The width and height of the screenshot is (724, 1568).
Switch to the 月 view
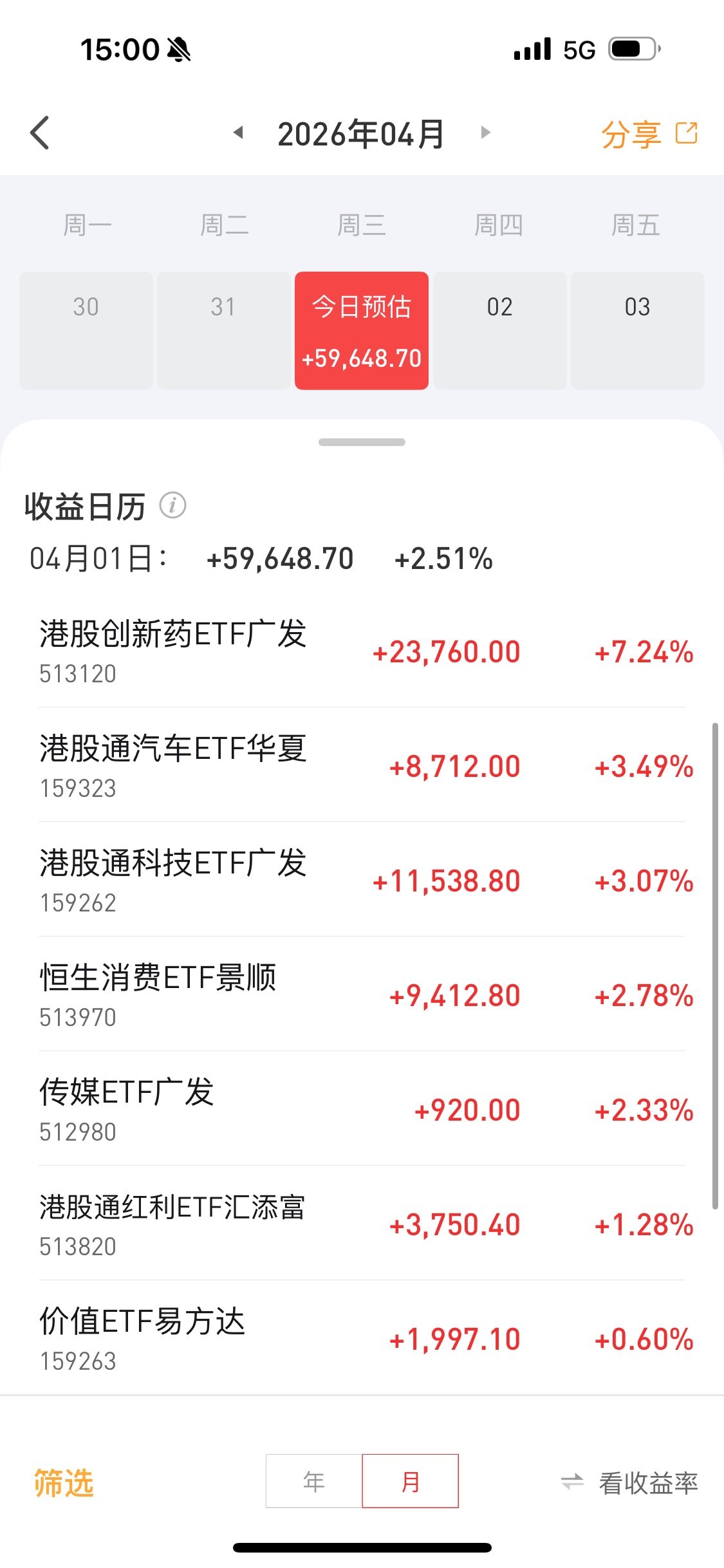(411, 1481)
